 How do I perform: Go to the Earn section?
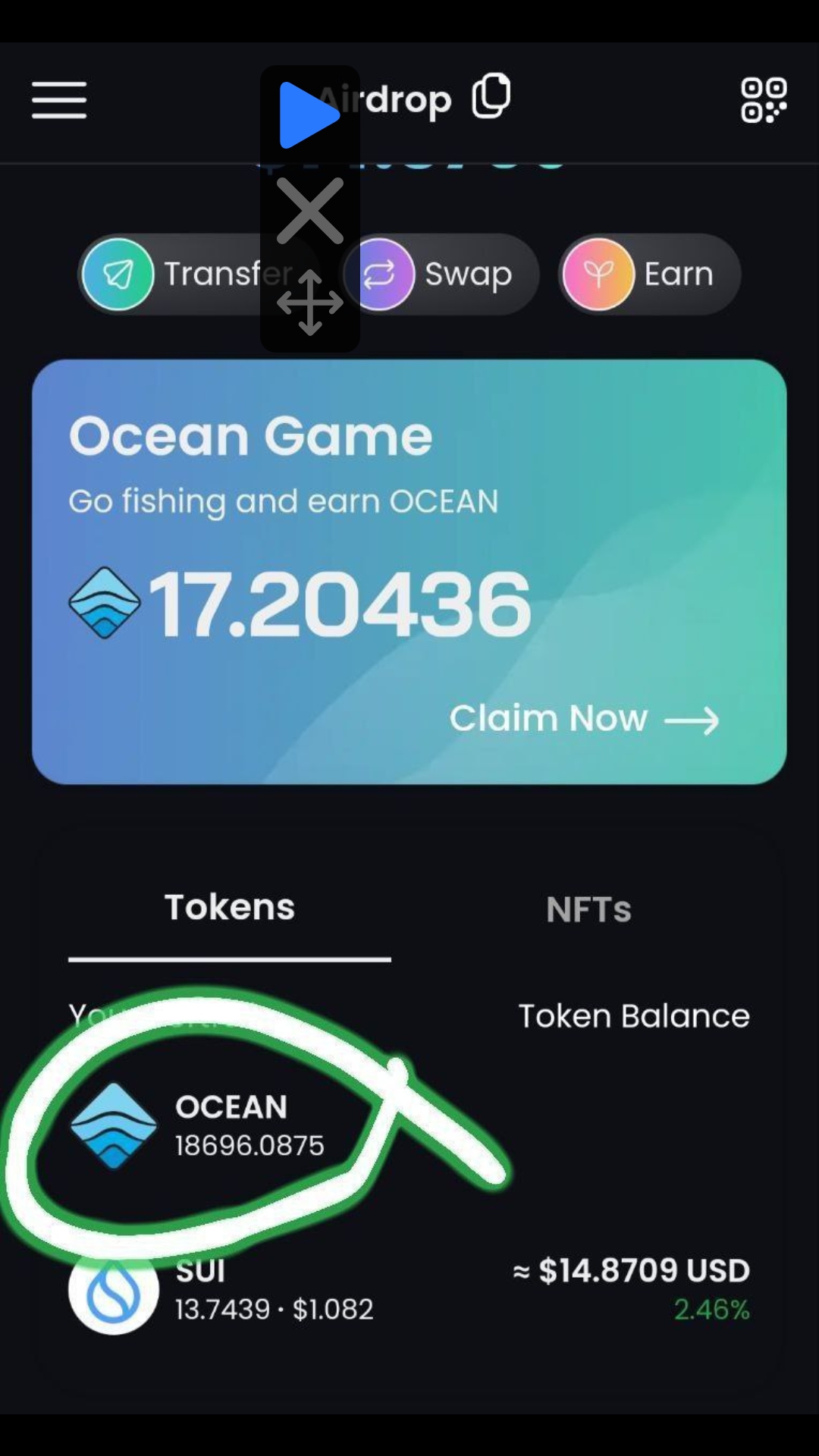pyautogui.click(x=649, y=274)
